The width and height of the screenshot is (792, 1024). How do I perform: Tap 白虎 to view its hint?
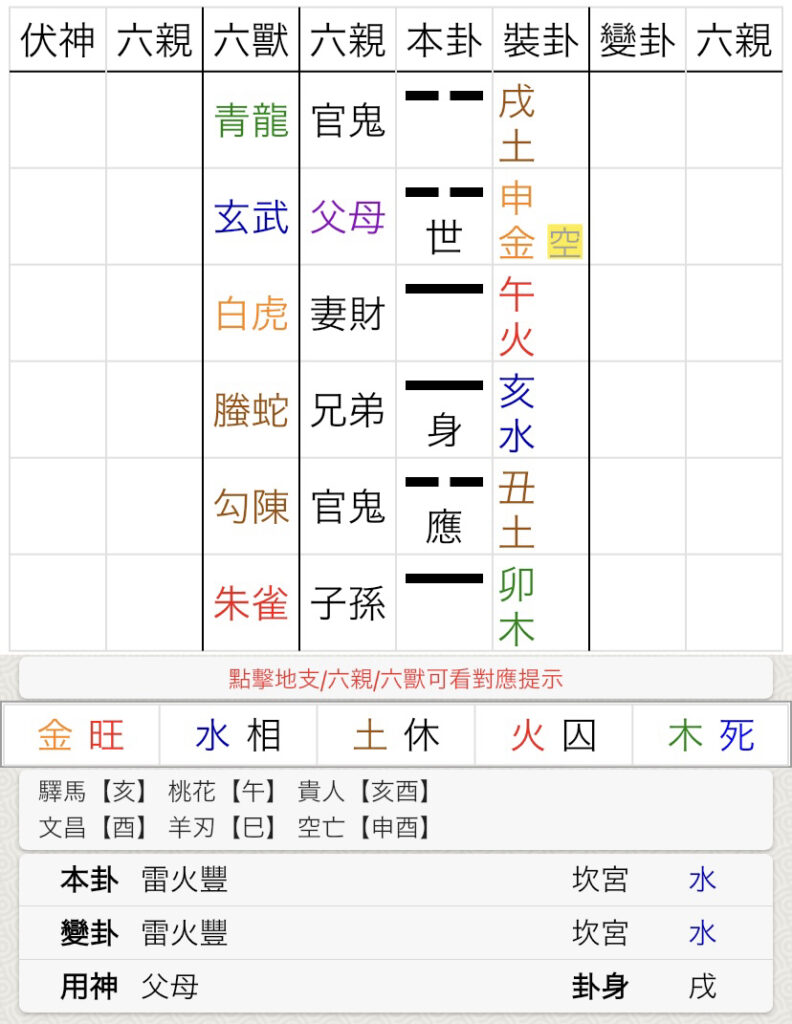point(251,314)
